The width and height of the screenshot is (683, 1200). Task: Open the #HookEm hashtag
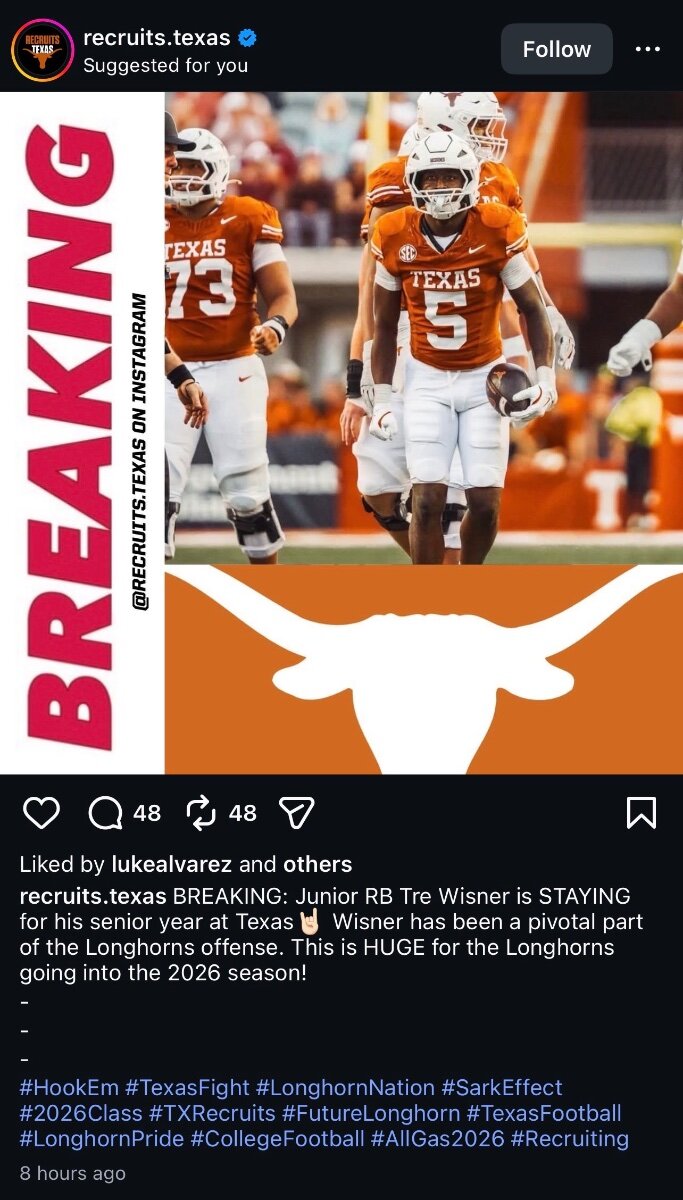point(69,1087)
